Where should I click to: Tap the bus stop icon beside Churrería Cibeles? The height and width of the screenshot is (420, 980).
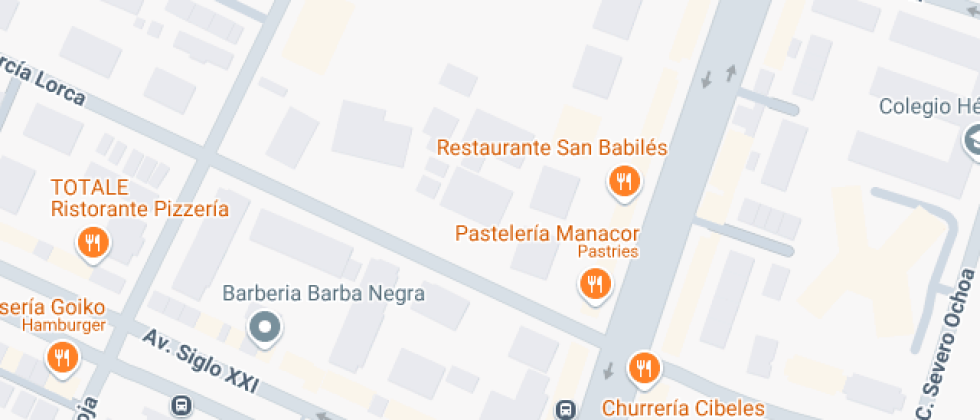click(x=566, y=410)
